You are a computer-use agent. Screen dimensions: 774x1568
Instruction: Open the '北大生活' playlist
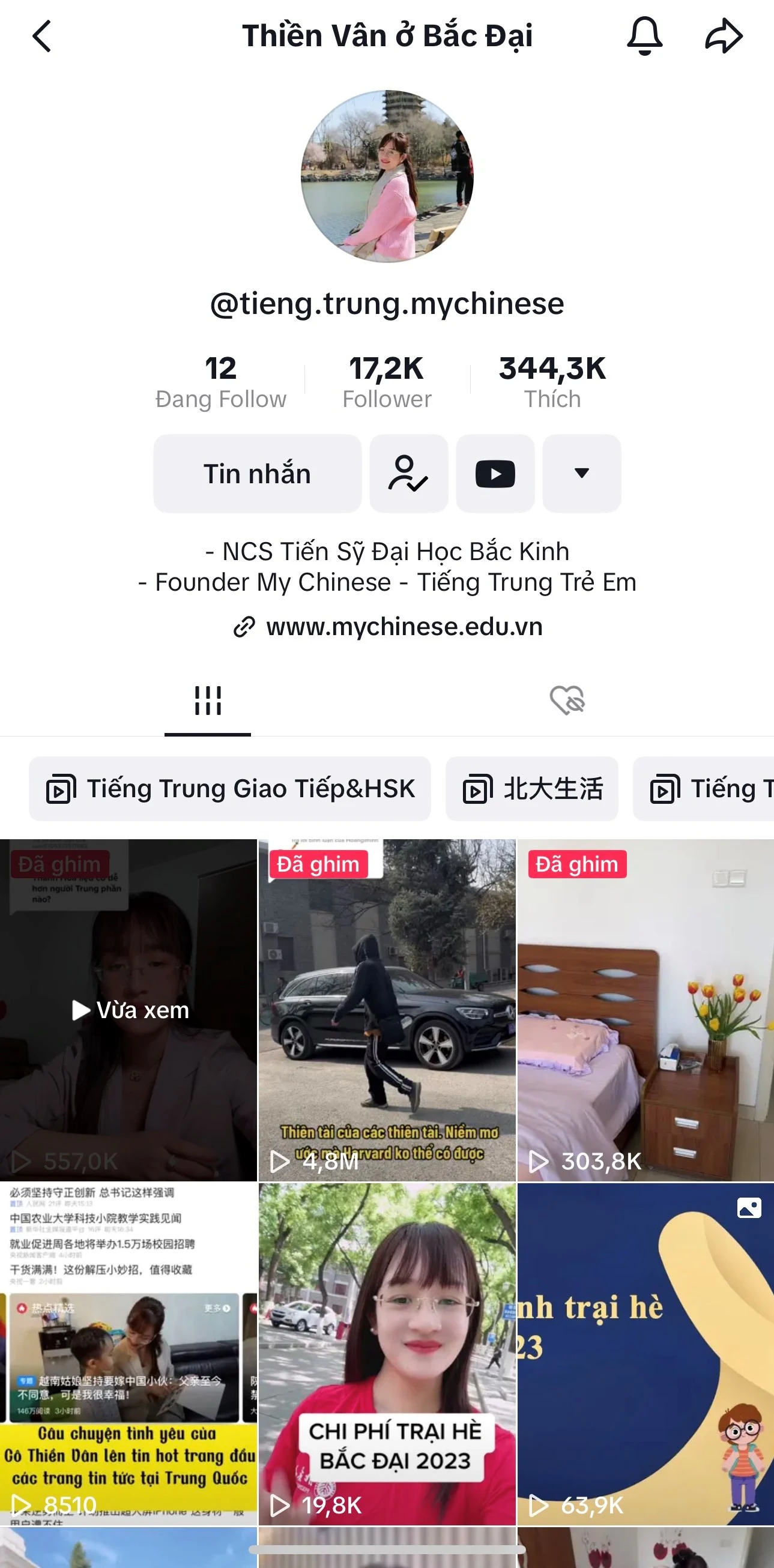click(531, 788)
